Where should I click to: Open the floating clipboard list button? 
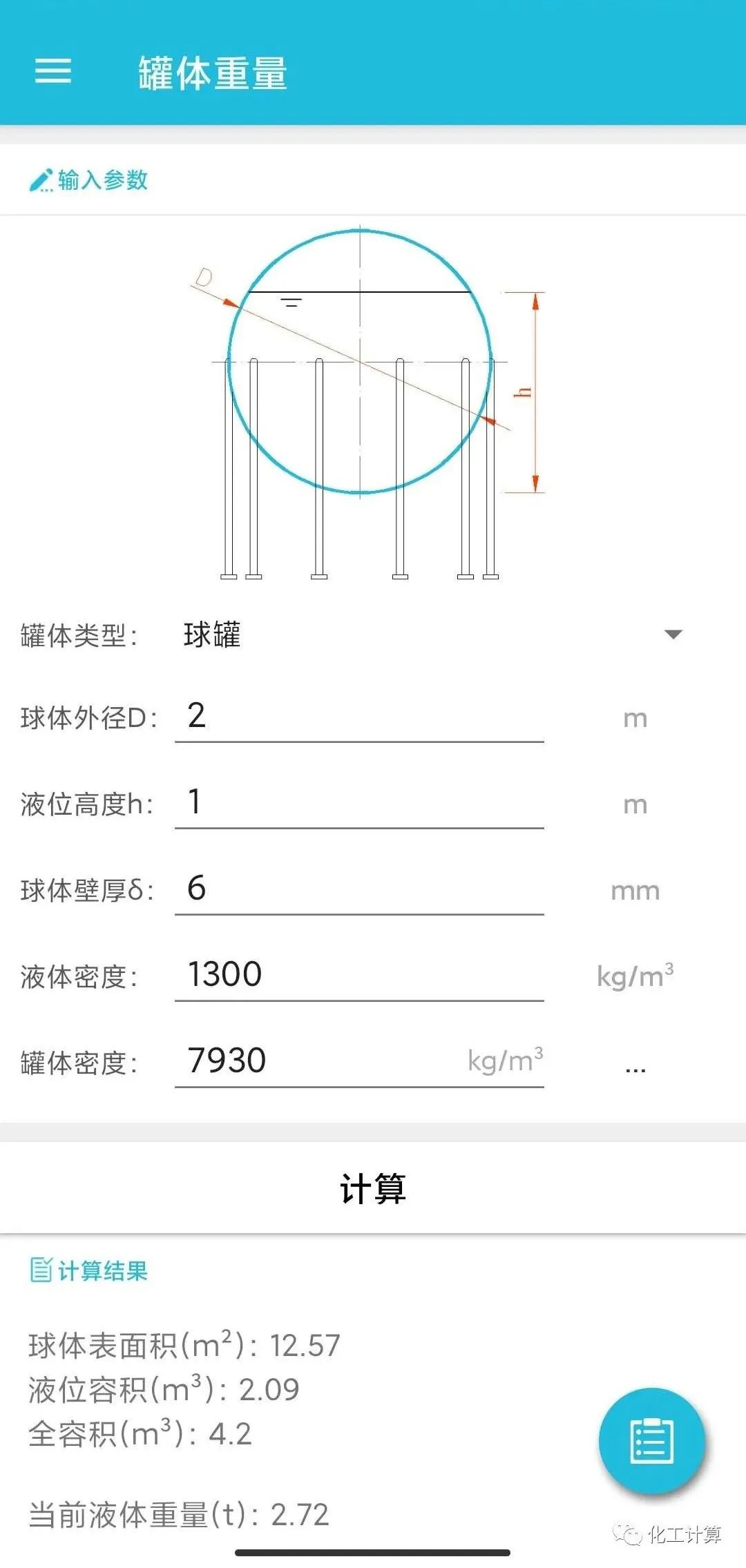(651, 1440)
